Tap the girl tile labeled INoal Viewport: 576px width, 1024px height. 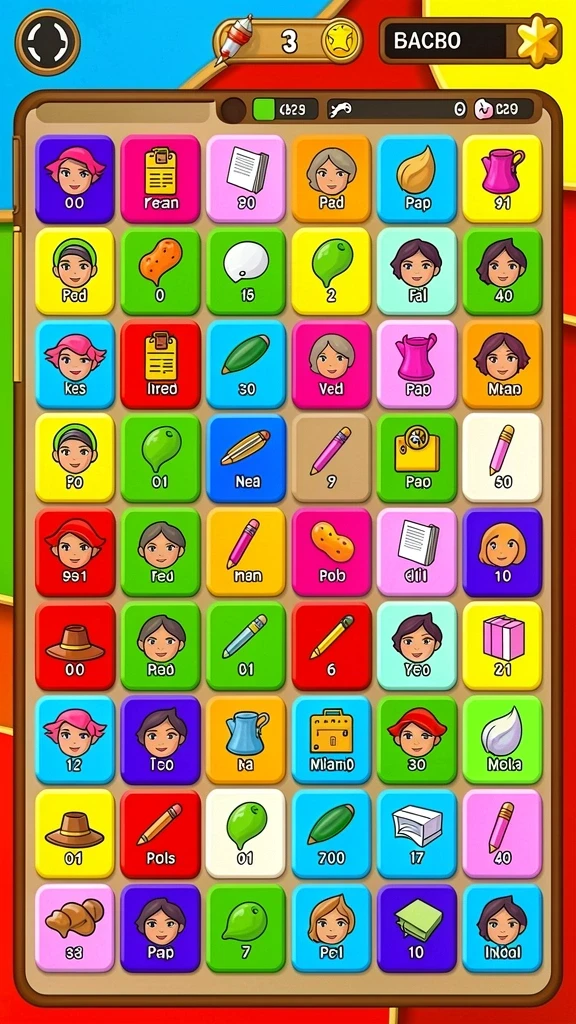coord(503,927)
